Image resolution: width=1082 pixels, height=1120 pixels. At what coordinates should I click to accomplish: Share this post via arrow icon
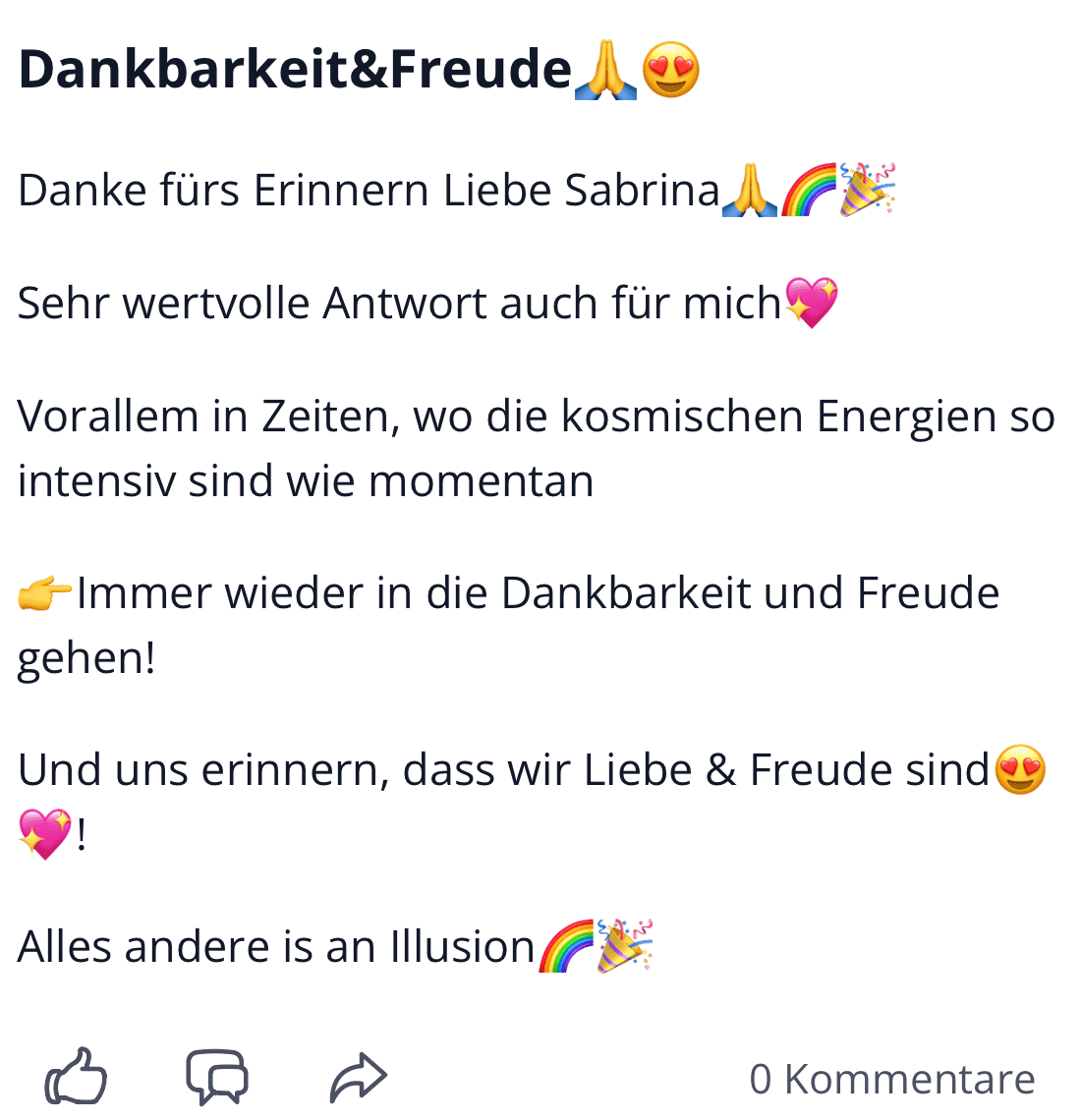359,1079
